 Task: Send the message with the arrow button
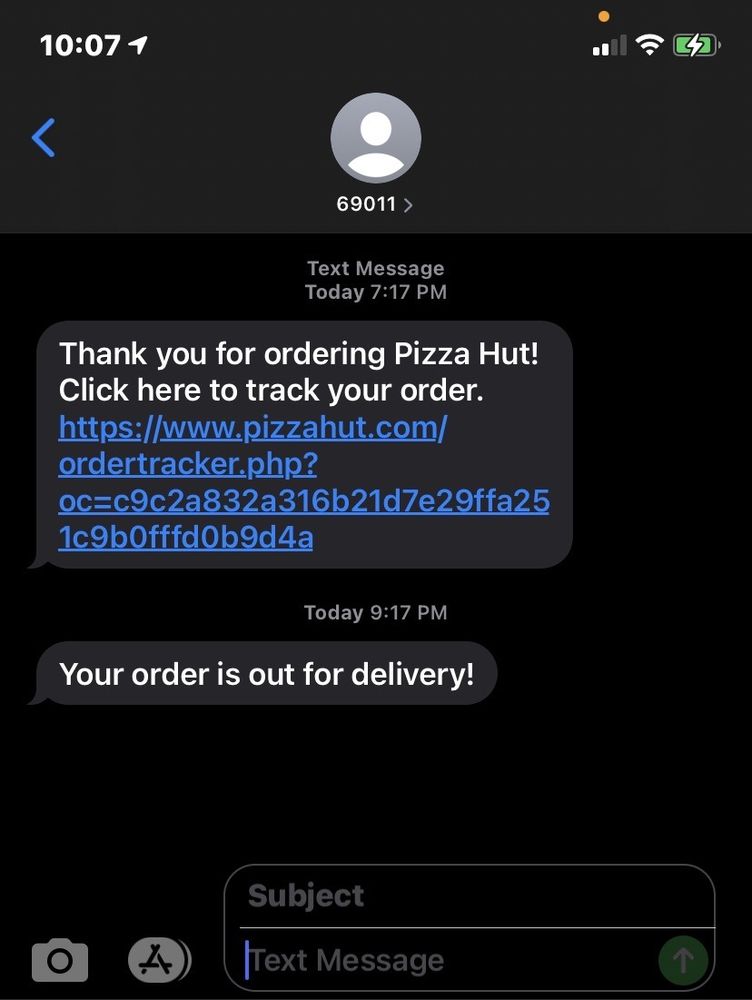[x=683, y=961]
